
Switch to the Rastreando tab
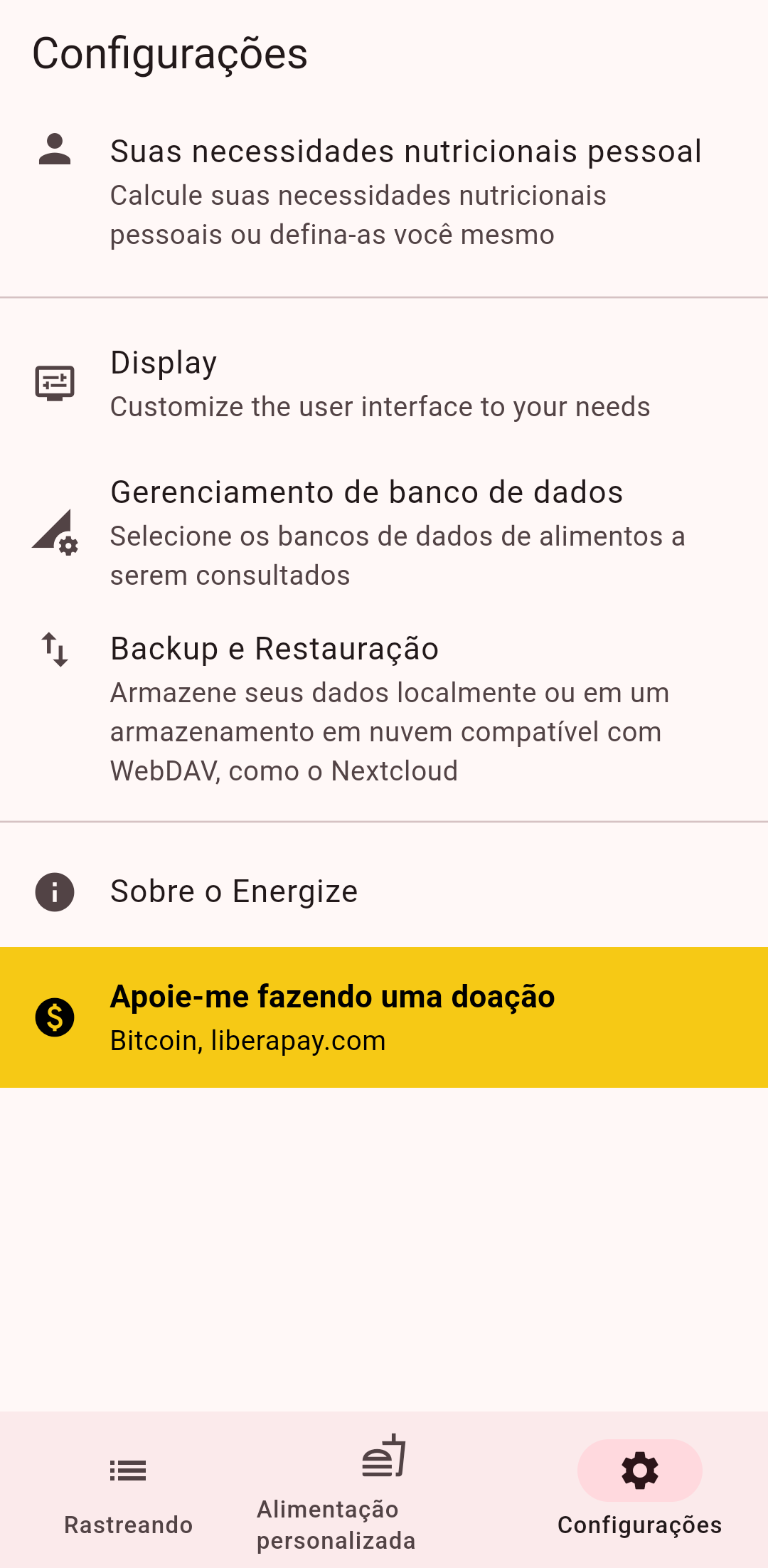[x=128, y=1490]
